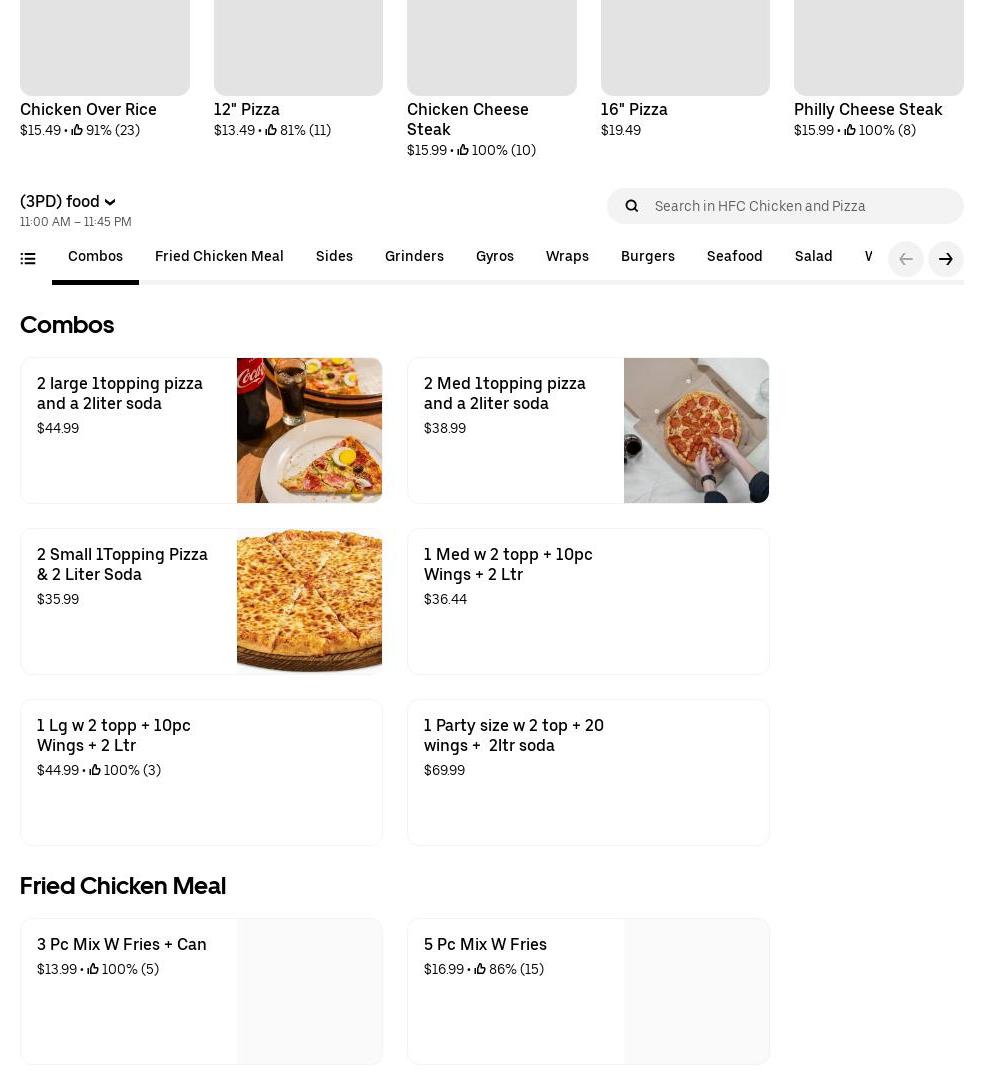
Task: Select 1 Med w 2 topp wings combo
Action: tap(588, 601)
